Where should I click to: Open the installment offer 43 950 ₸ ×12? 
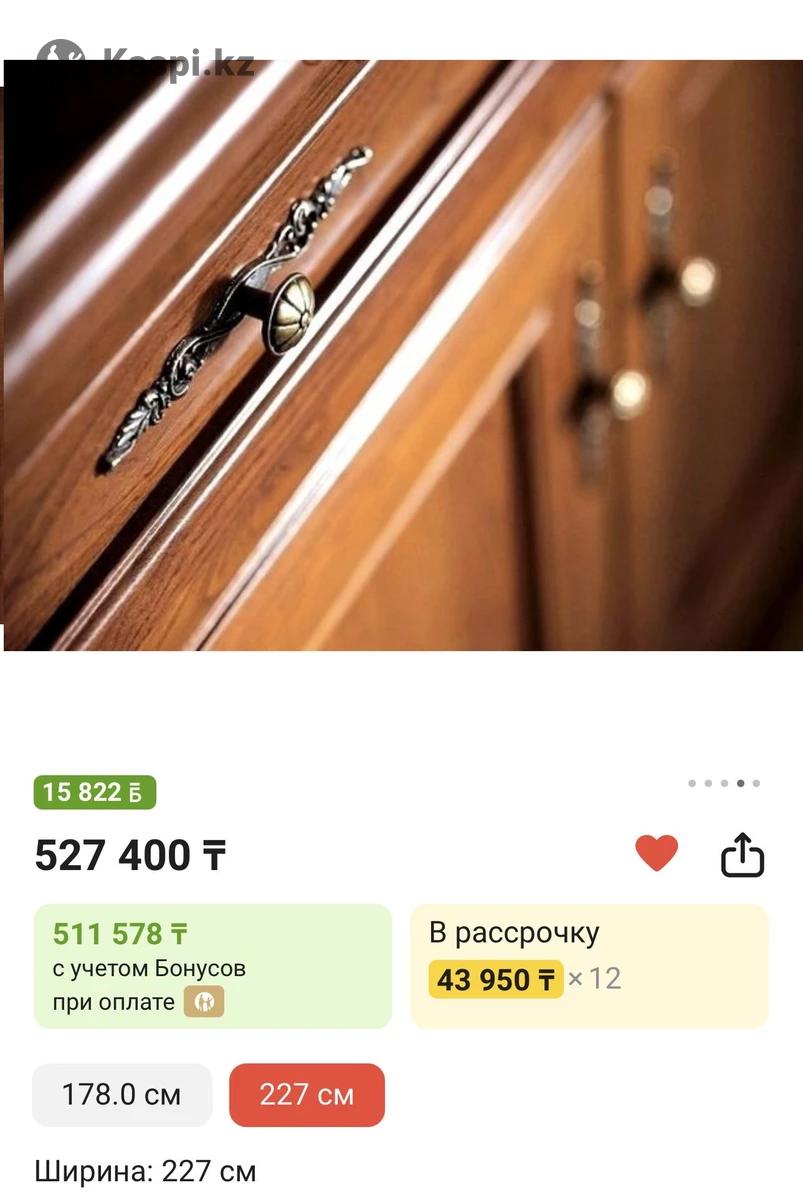pyautogui.click(x=589, y=966)
